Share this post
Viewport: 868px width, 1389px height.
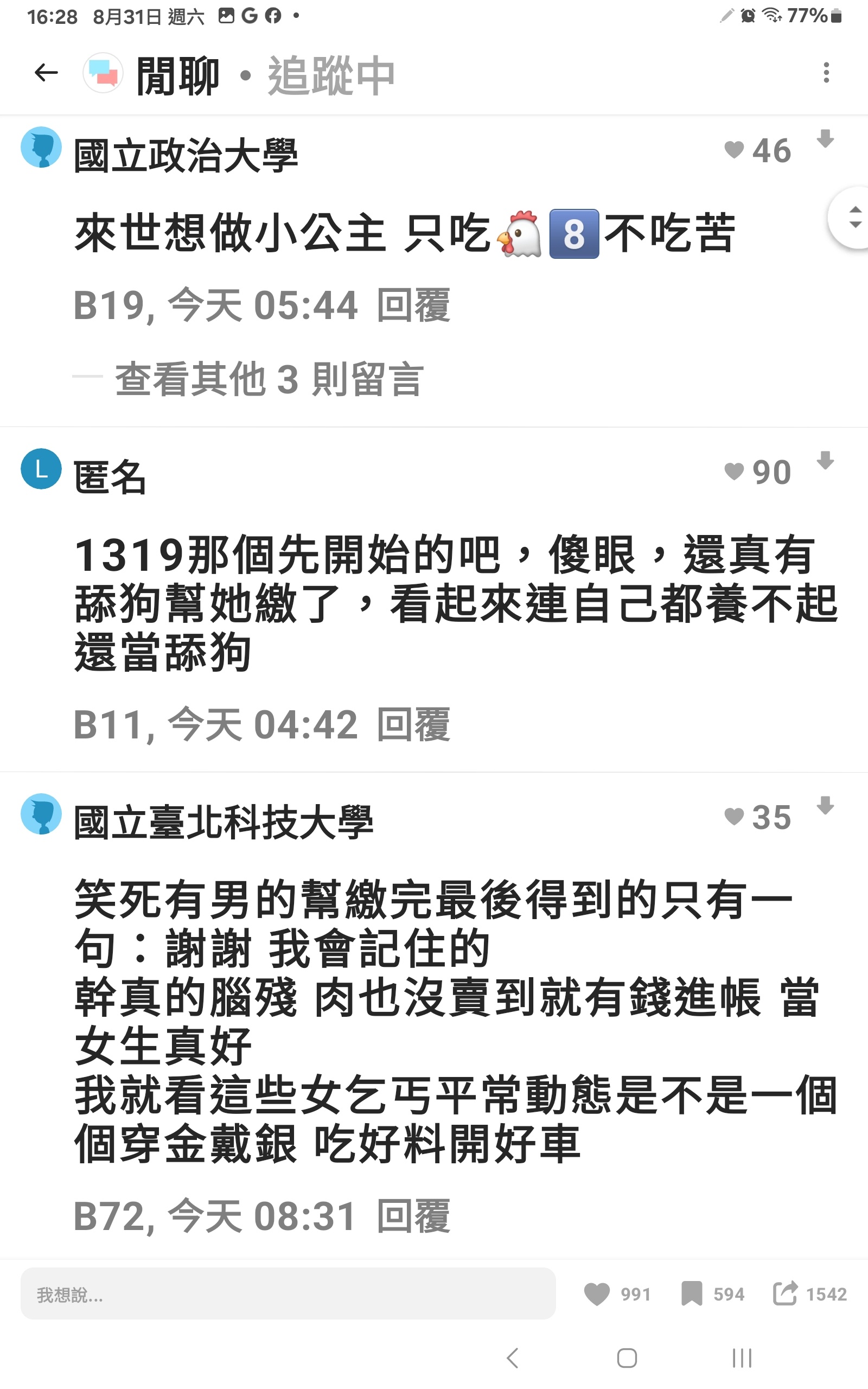tap(785, 1294)
